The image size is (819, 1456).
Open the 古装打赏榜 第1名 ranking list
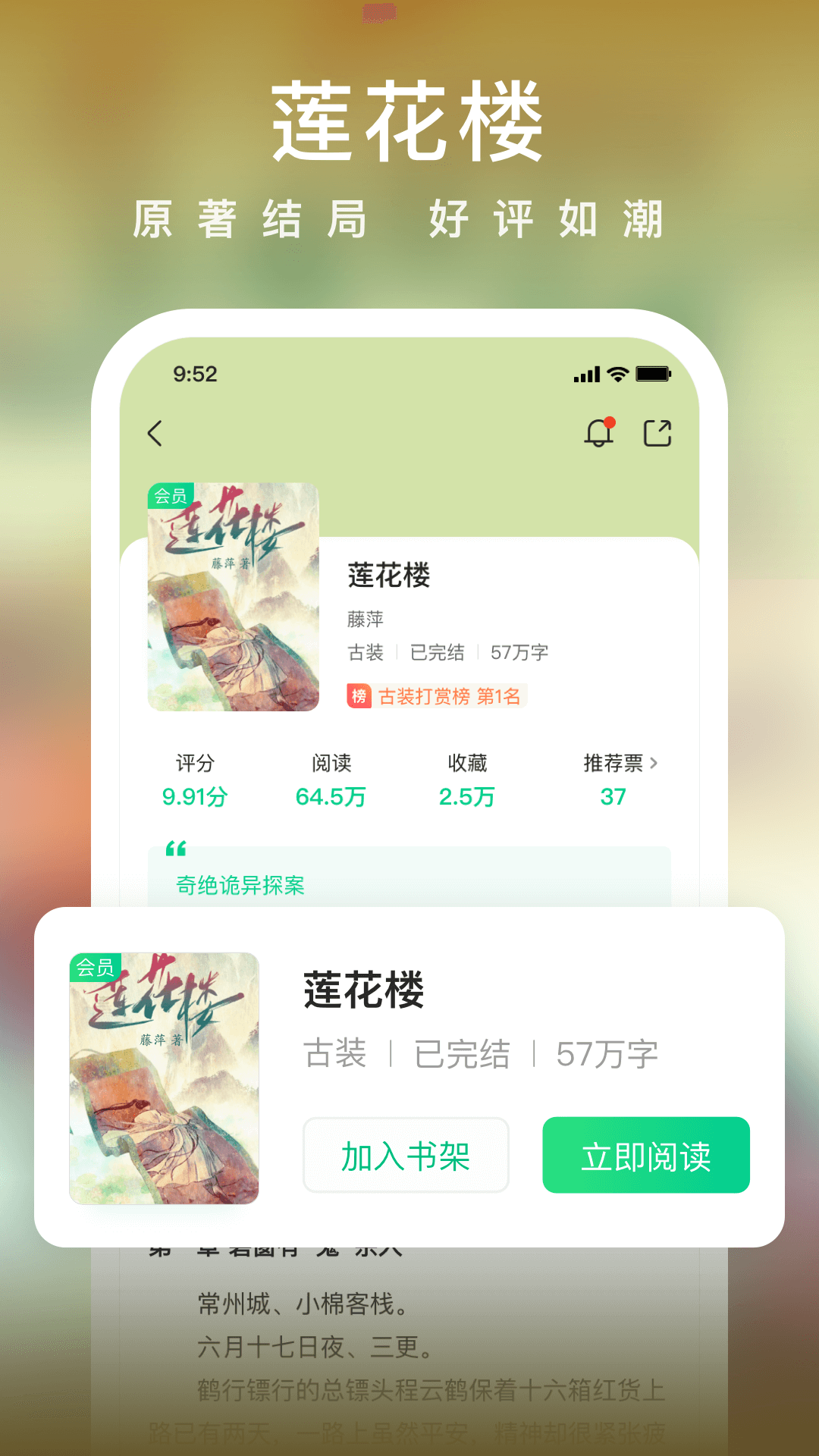pyautogui.click(x=446, y=695)
